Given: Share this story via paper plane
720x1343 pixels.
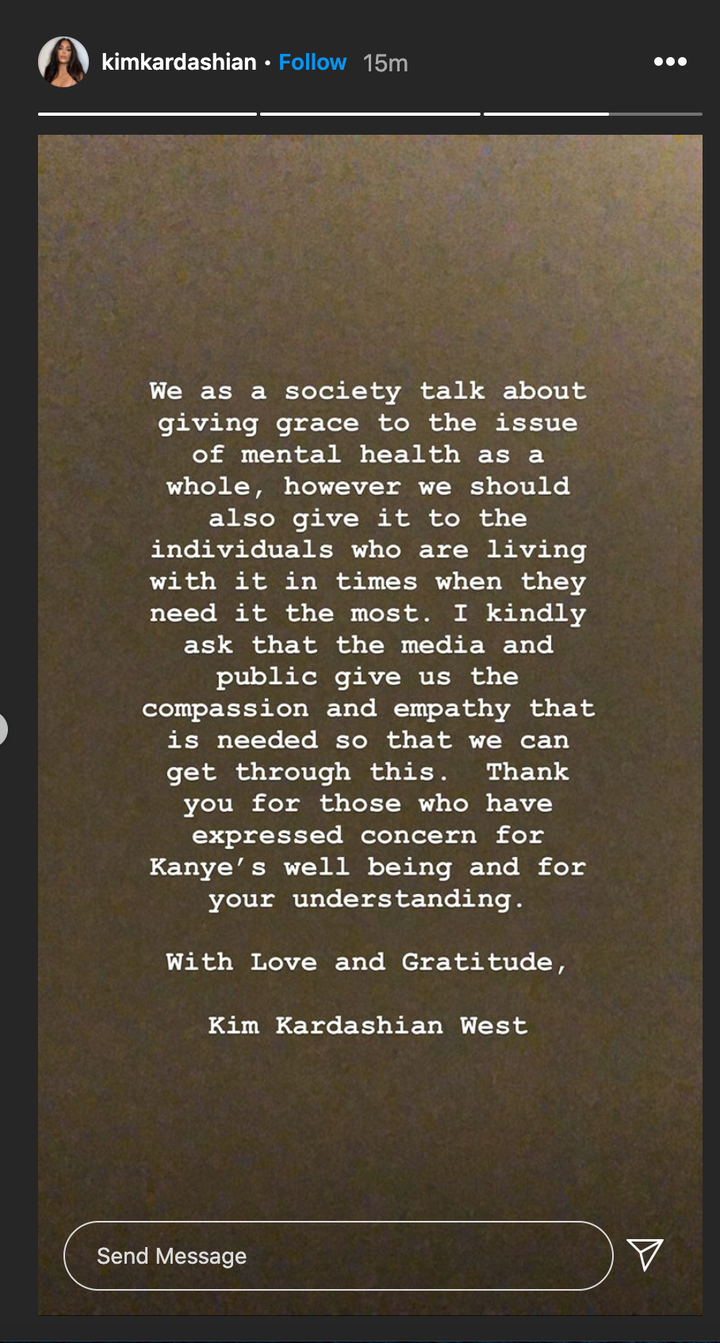Looking at the screenshot, I should 645,1254.
